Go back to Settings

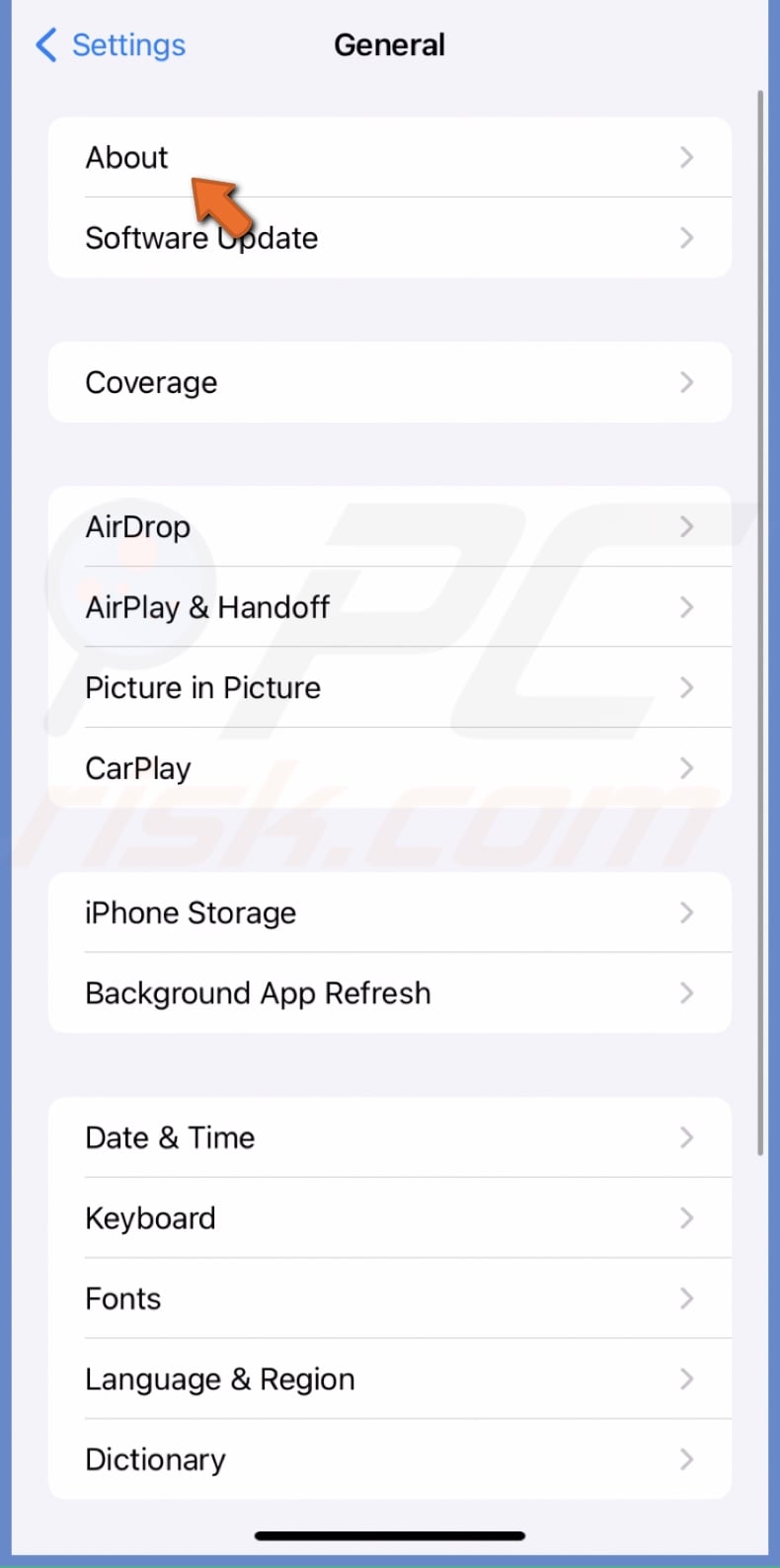(111, 45)
